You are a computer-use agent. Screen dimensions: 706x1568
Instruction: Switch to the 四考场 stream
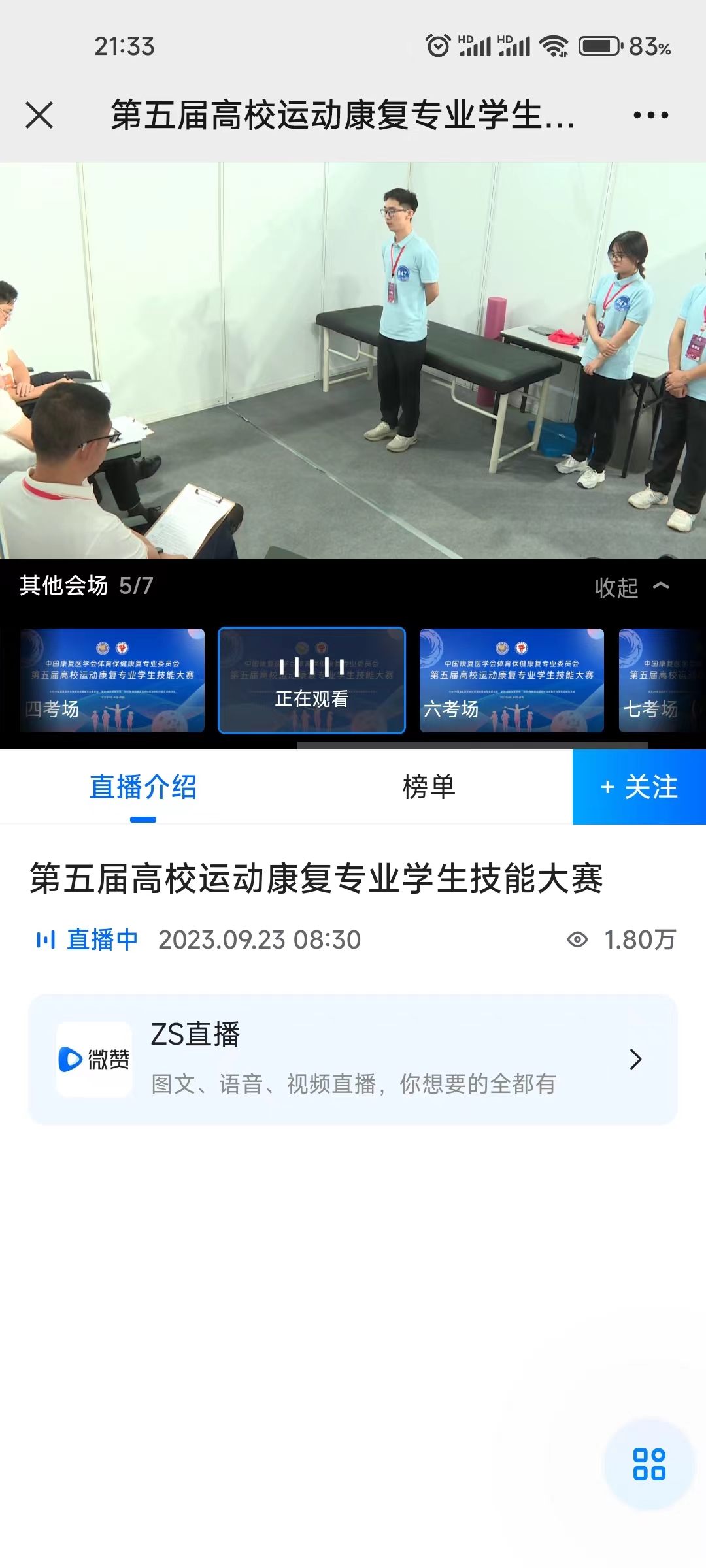[x=112, y=680]
